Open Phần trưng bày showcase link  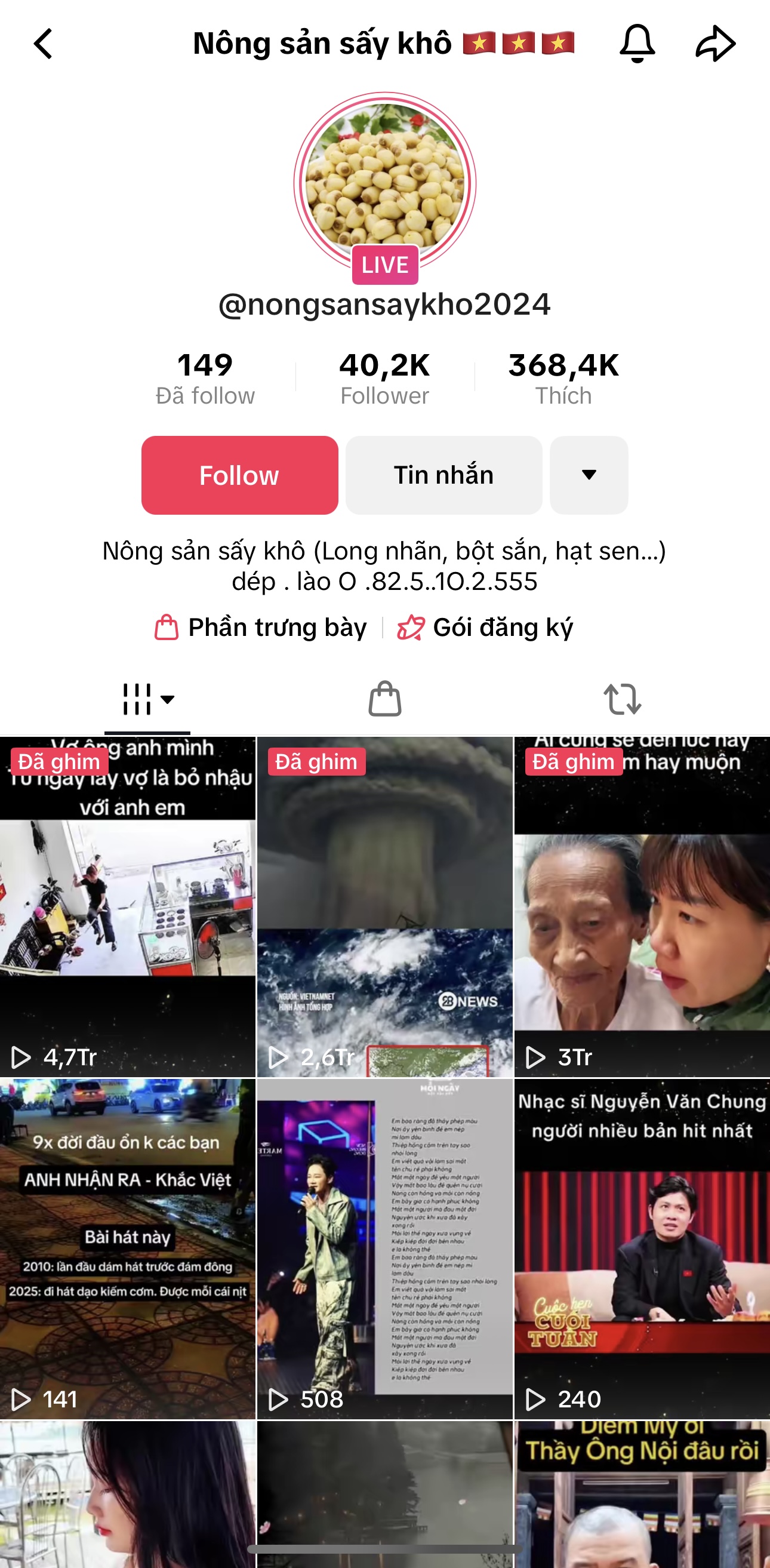click(x=261, y=628)
